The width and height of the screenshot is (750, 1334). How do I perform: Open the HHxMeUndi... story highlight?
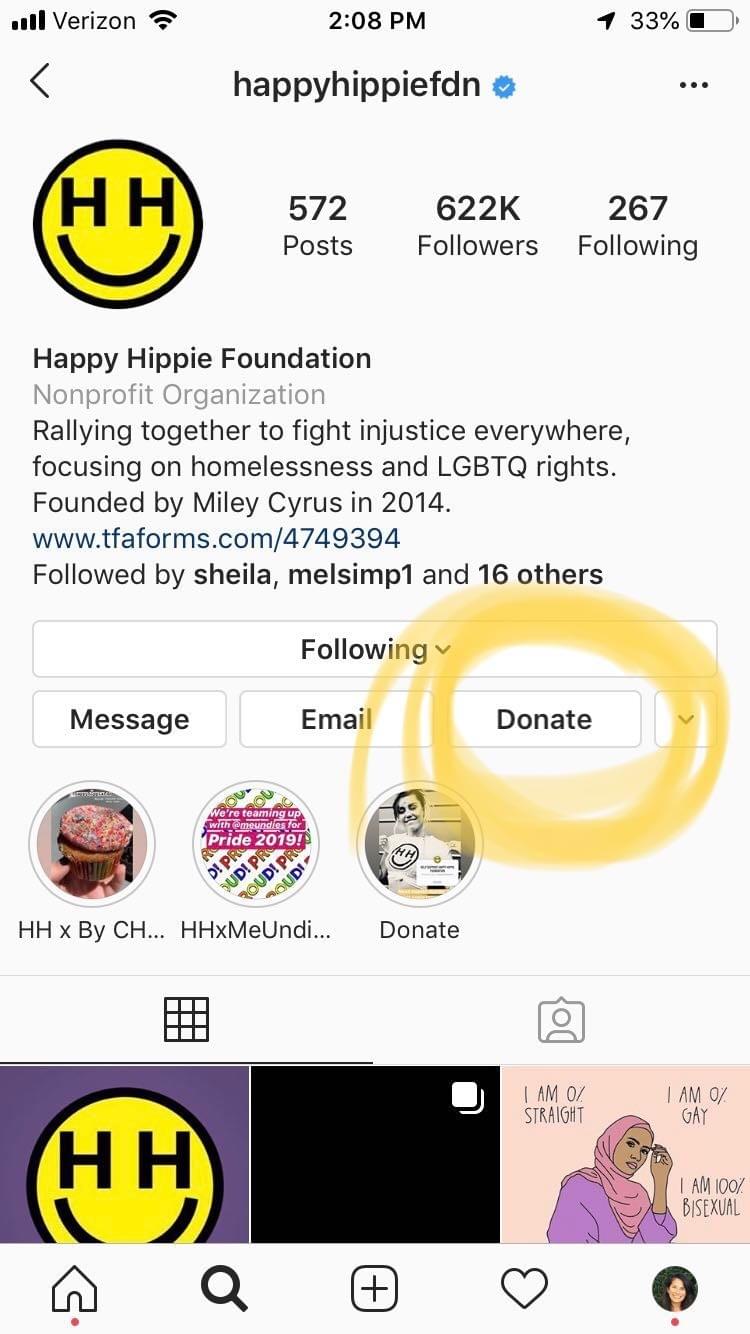point(256,845)
